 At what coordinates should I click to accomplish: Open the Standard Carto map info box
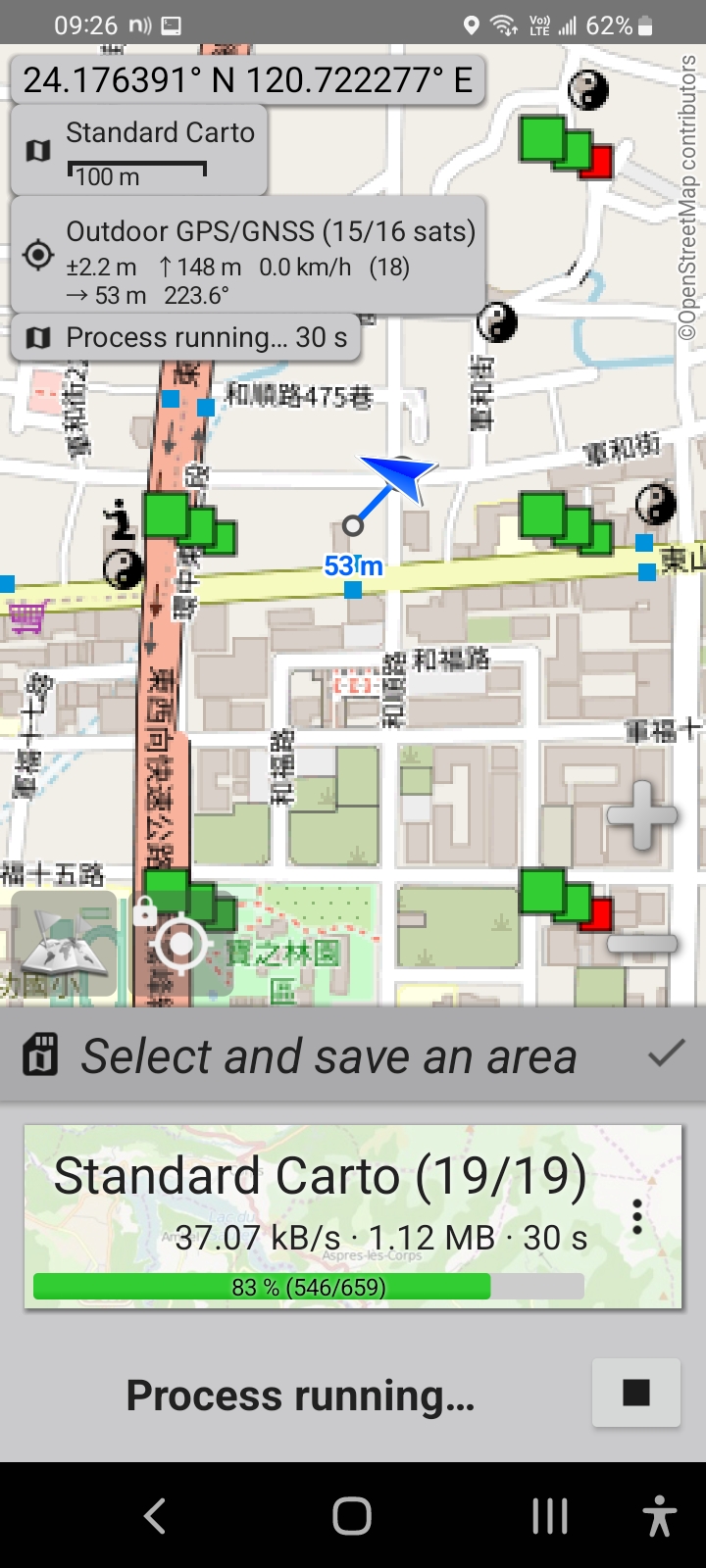[x=139, y=150]
